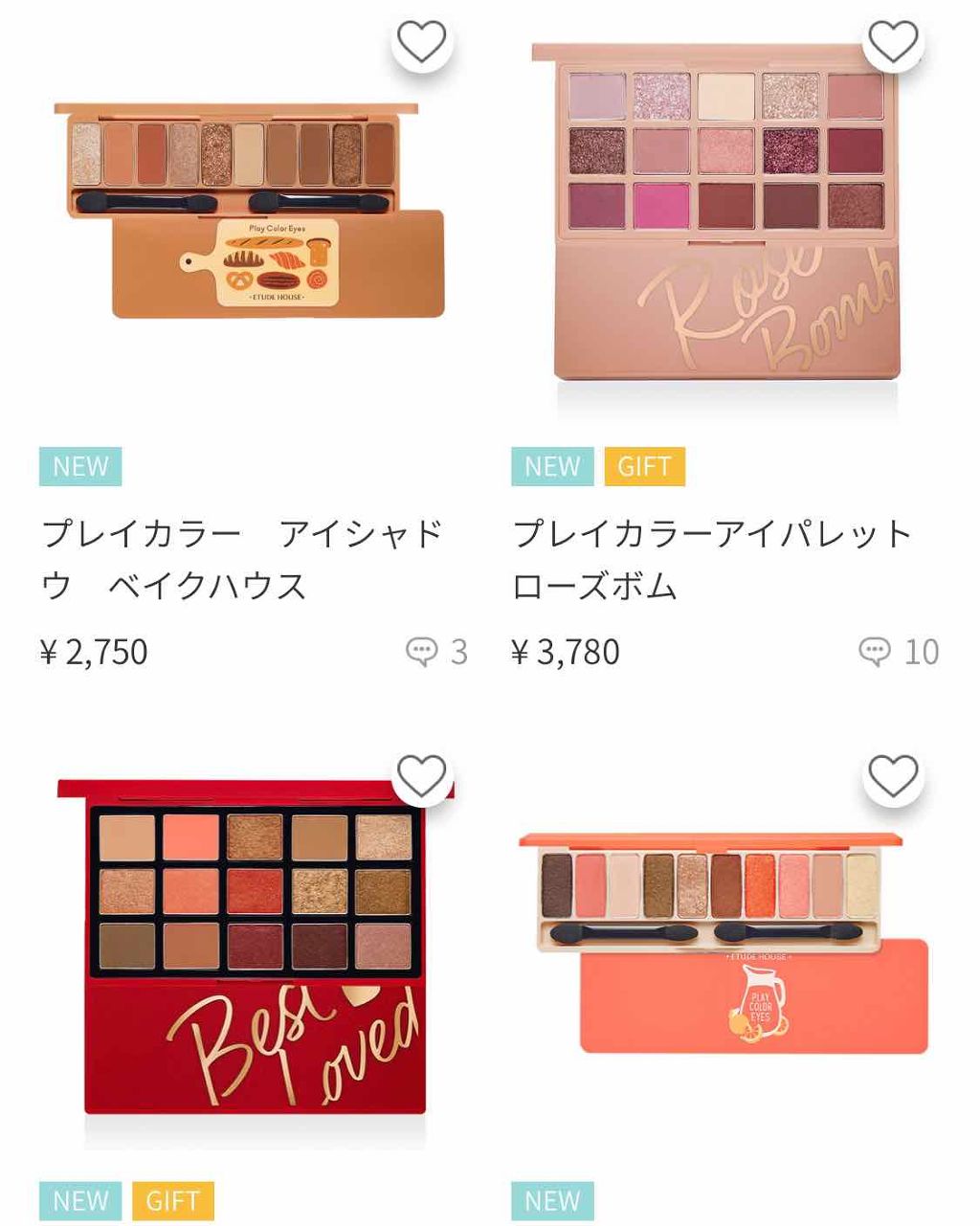Viewport: 980px width, 1226px height.
Task: Select the GIFT badge on the red palette
Action: coord(172,1200)
